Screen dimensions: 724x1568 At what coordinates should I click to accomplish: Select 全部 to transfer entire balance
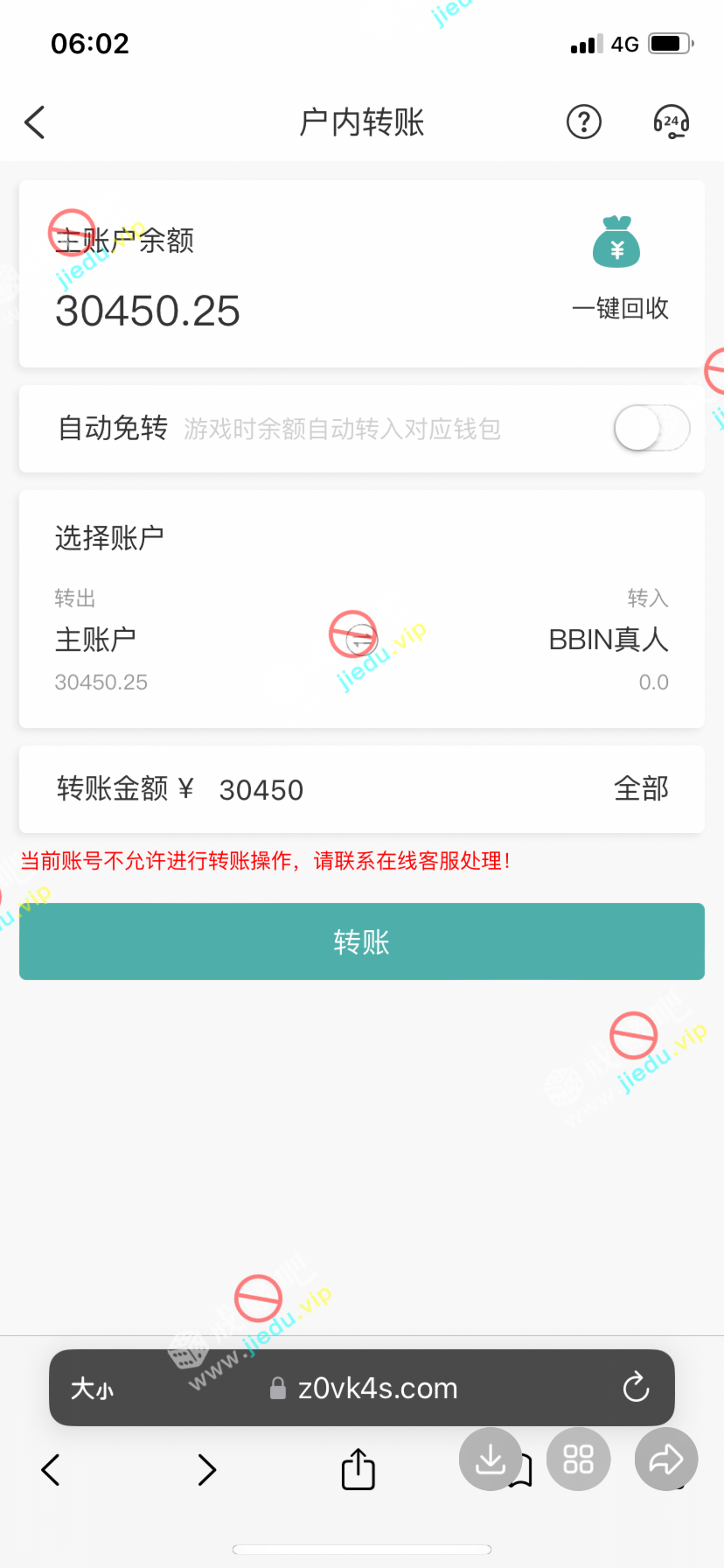(x=641, y=789)
